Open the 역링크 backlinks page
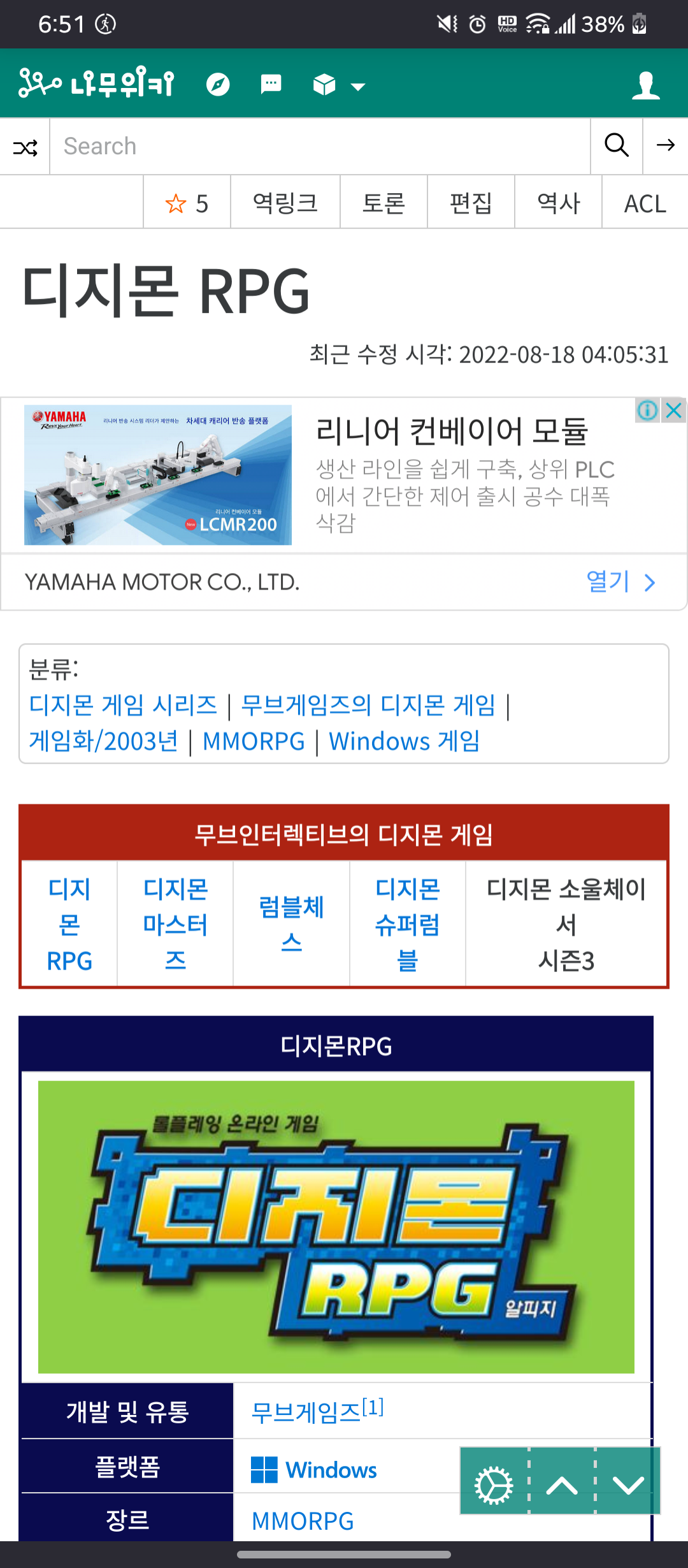This screenshot has height=1568, width=688. 285,204
